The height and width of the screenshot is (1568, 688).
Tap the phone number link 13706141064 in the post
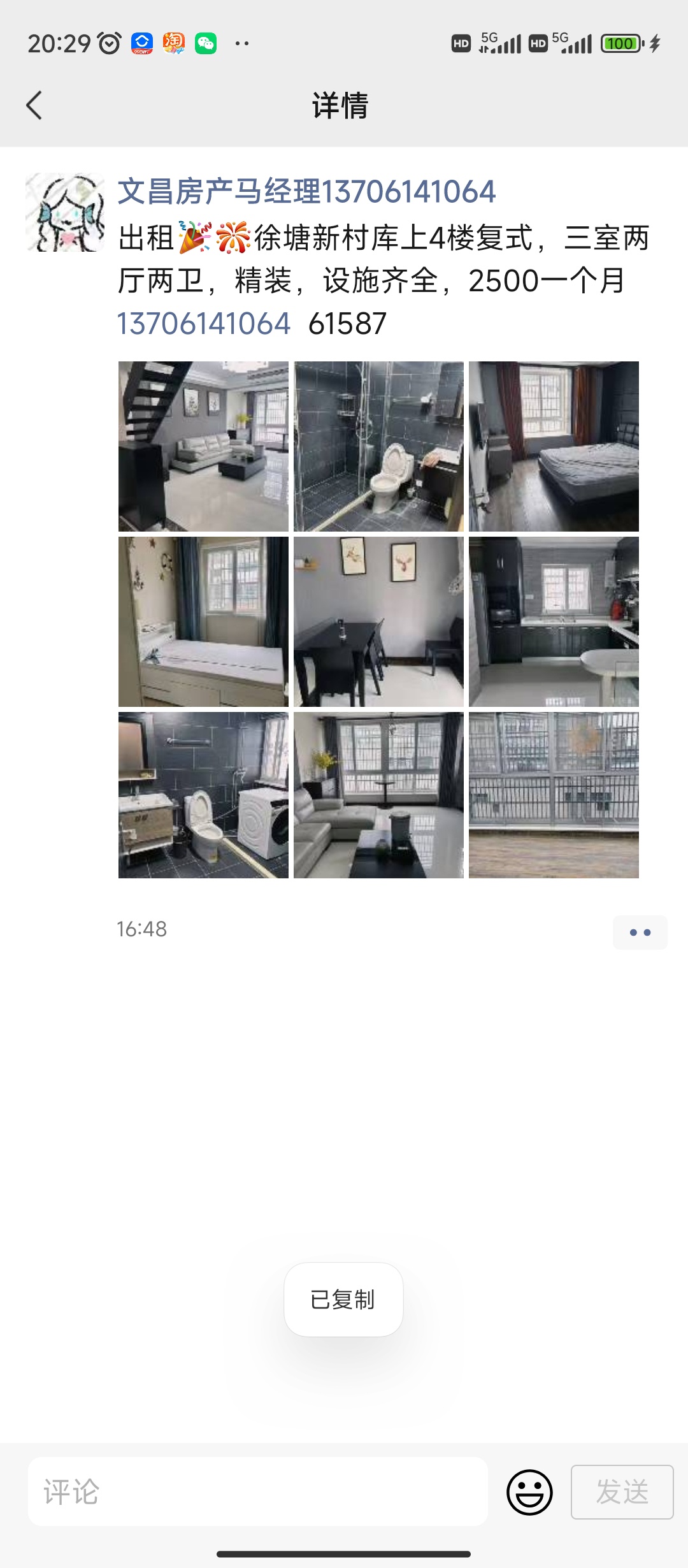tap(204, 324)
